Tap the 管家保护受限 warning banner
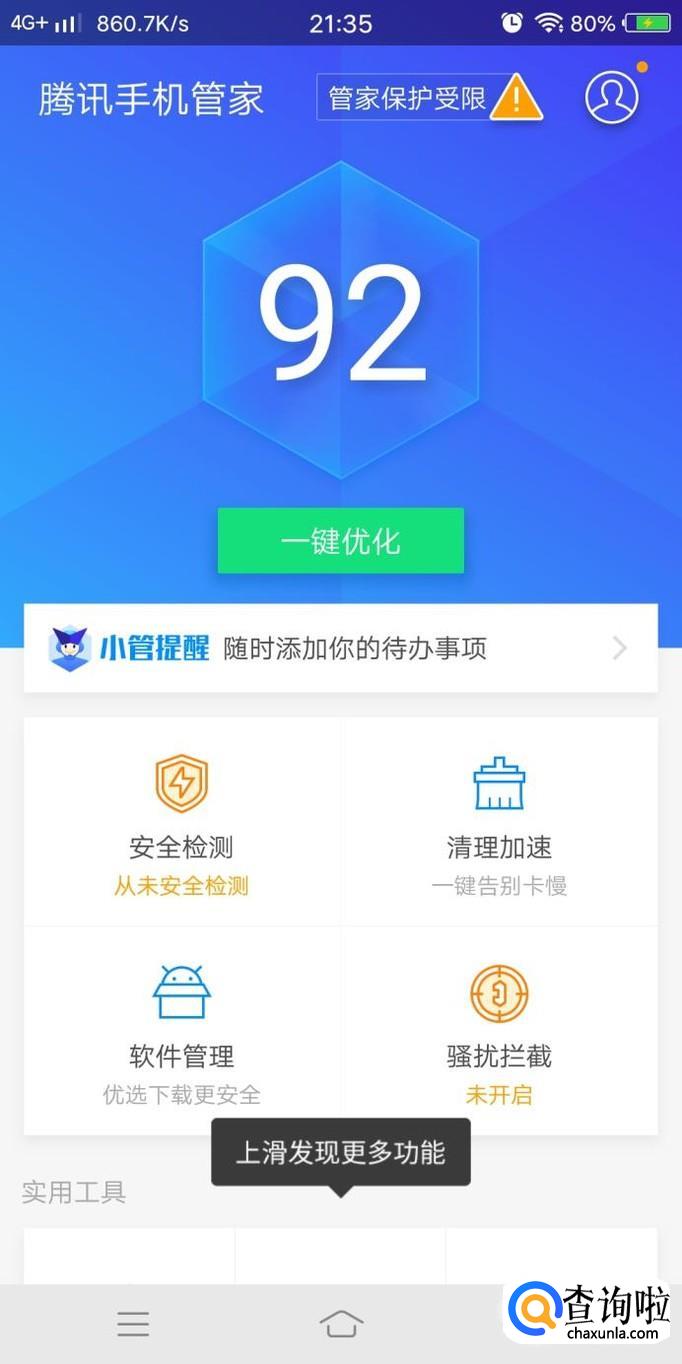 tap(428, 98)
